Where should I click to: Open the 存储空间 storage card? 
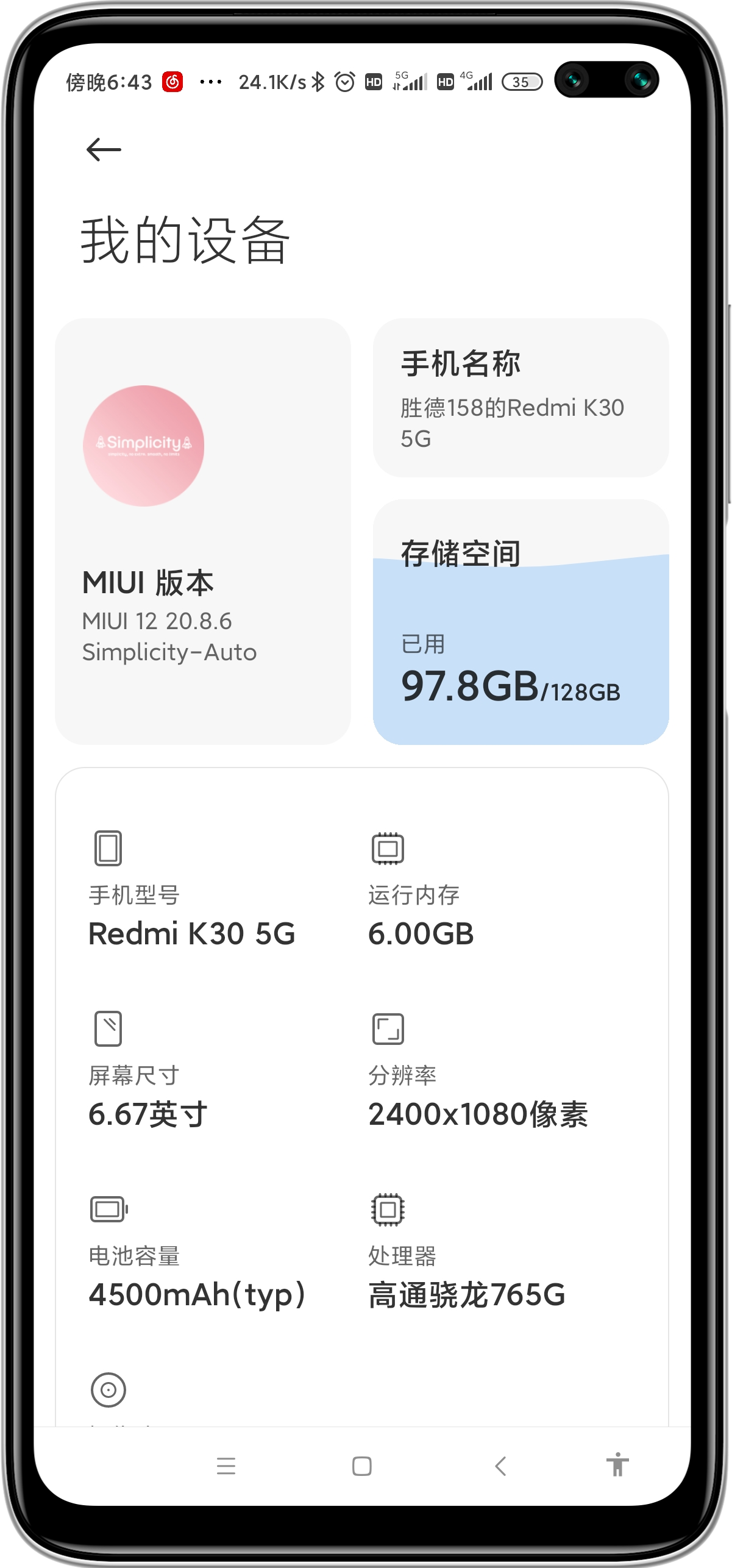click(521, 622)
